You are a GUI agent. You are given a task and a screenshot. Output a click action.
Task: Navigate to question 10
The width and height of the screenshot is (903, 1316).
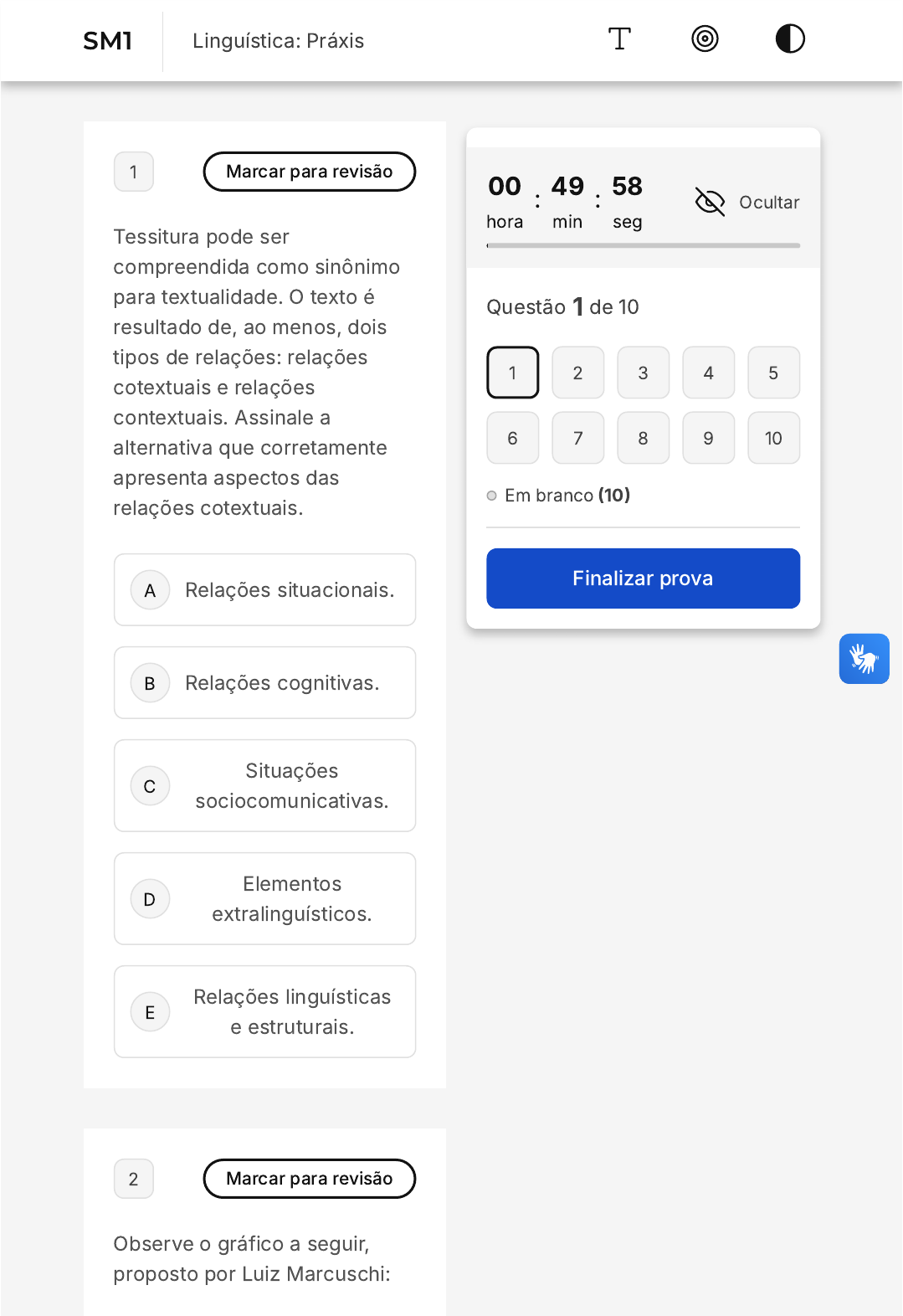(773, 439)
